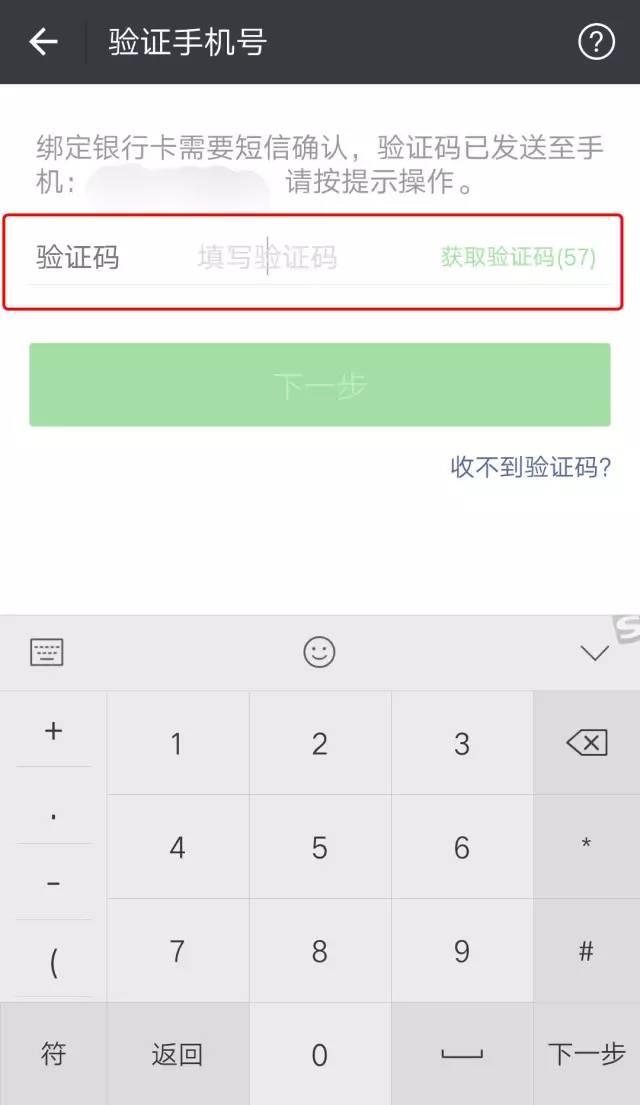Collapse the keyboard with down chevron

(595, 653)
